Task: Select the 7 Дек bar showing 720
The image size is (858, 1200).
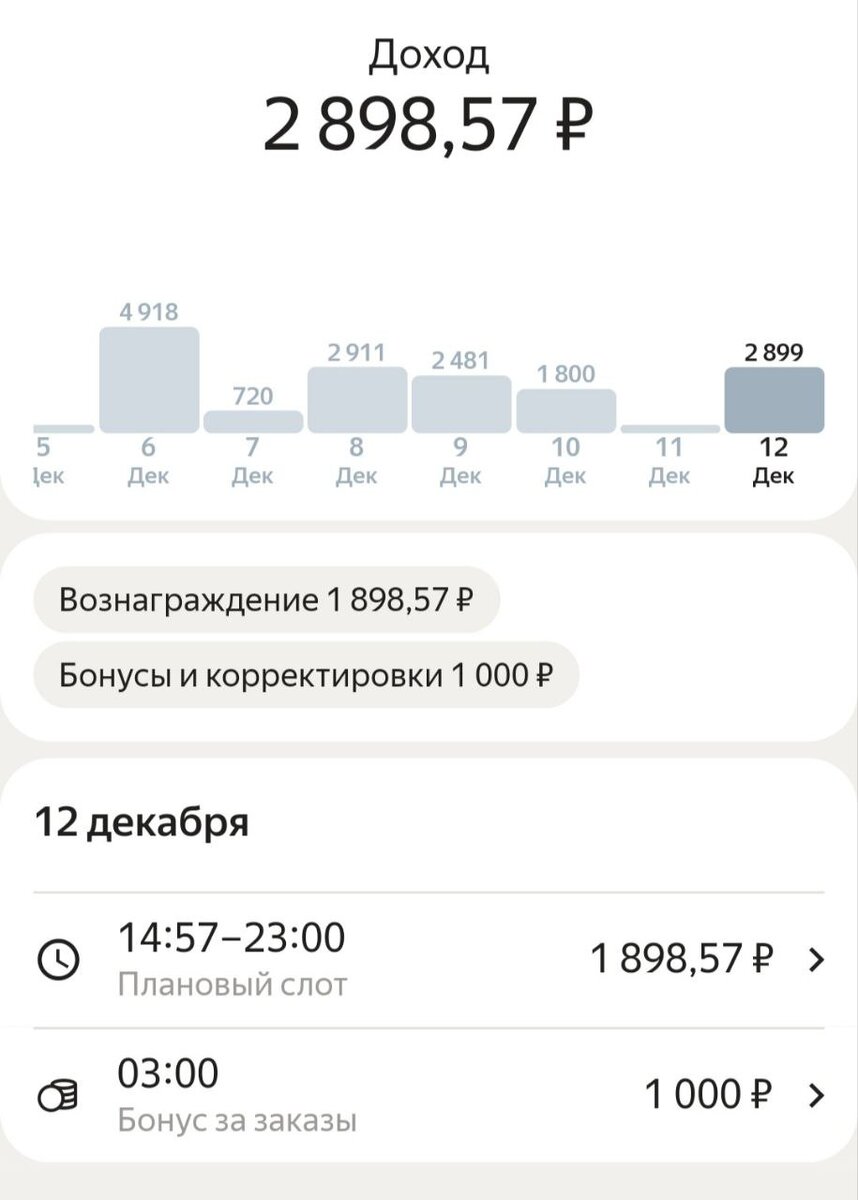Action: 253,421
